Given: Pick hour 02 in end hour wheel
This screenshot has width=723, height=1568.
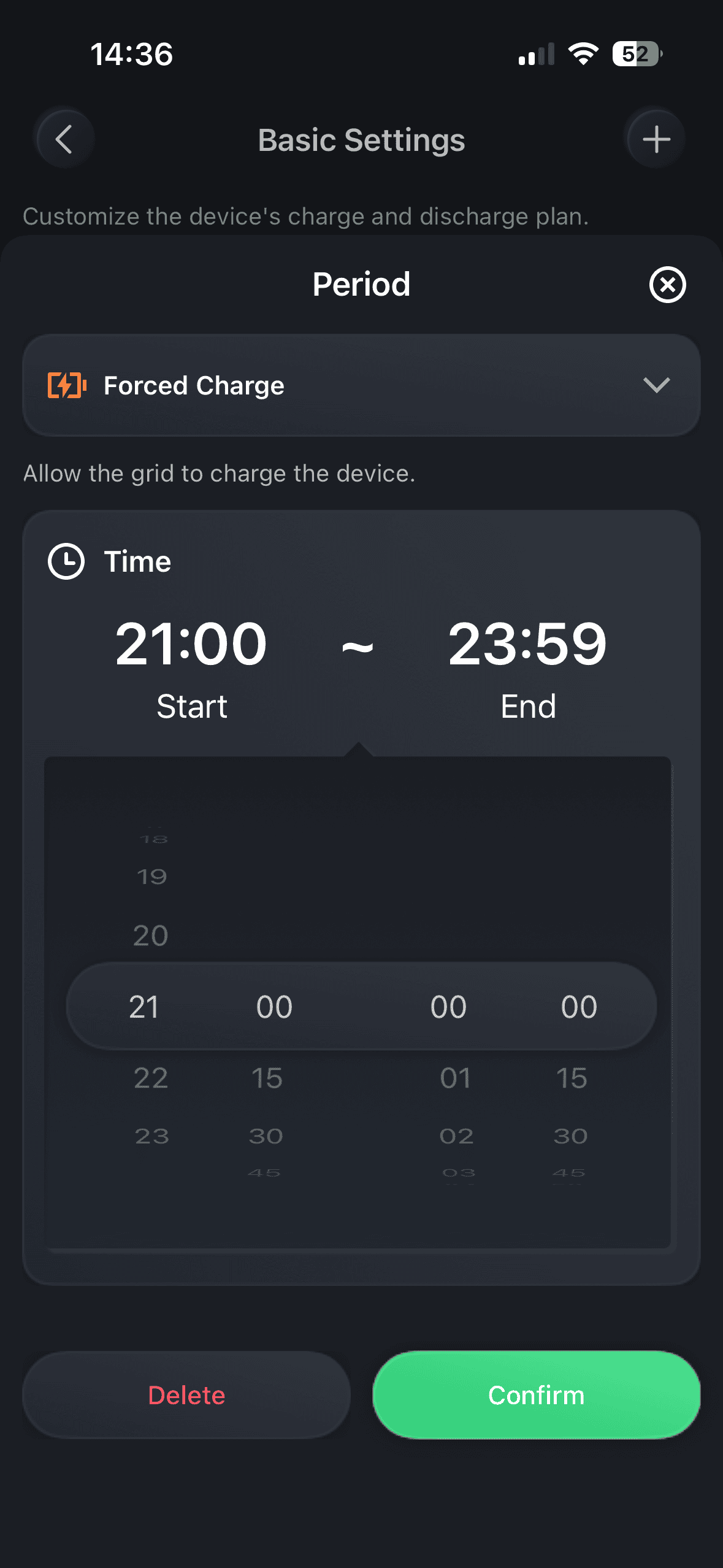Looking at the screenshot, I should pos(456,1136).
